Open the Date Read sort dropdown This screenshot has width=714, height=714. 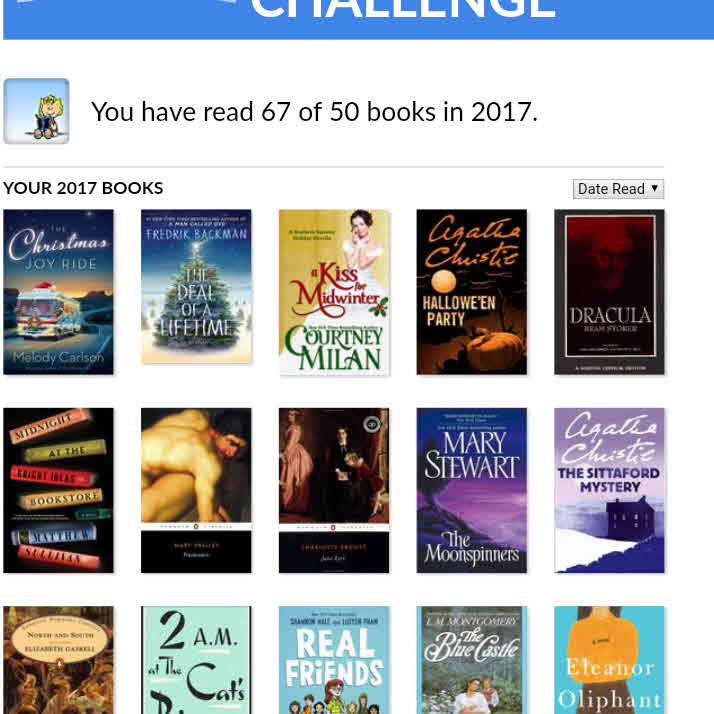[x=618, y=189]
